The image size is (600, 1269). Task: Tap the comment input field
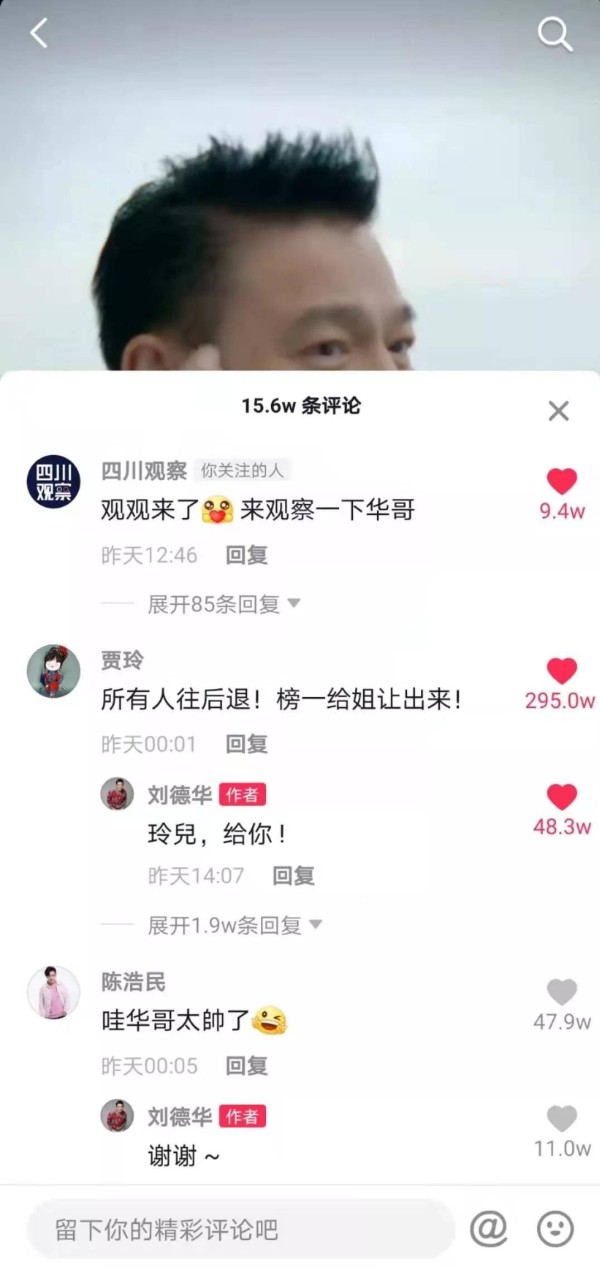pyautogui.click(x=241, y=1229)
